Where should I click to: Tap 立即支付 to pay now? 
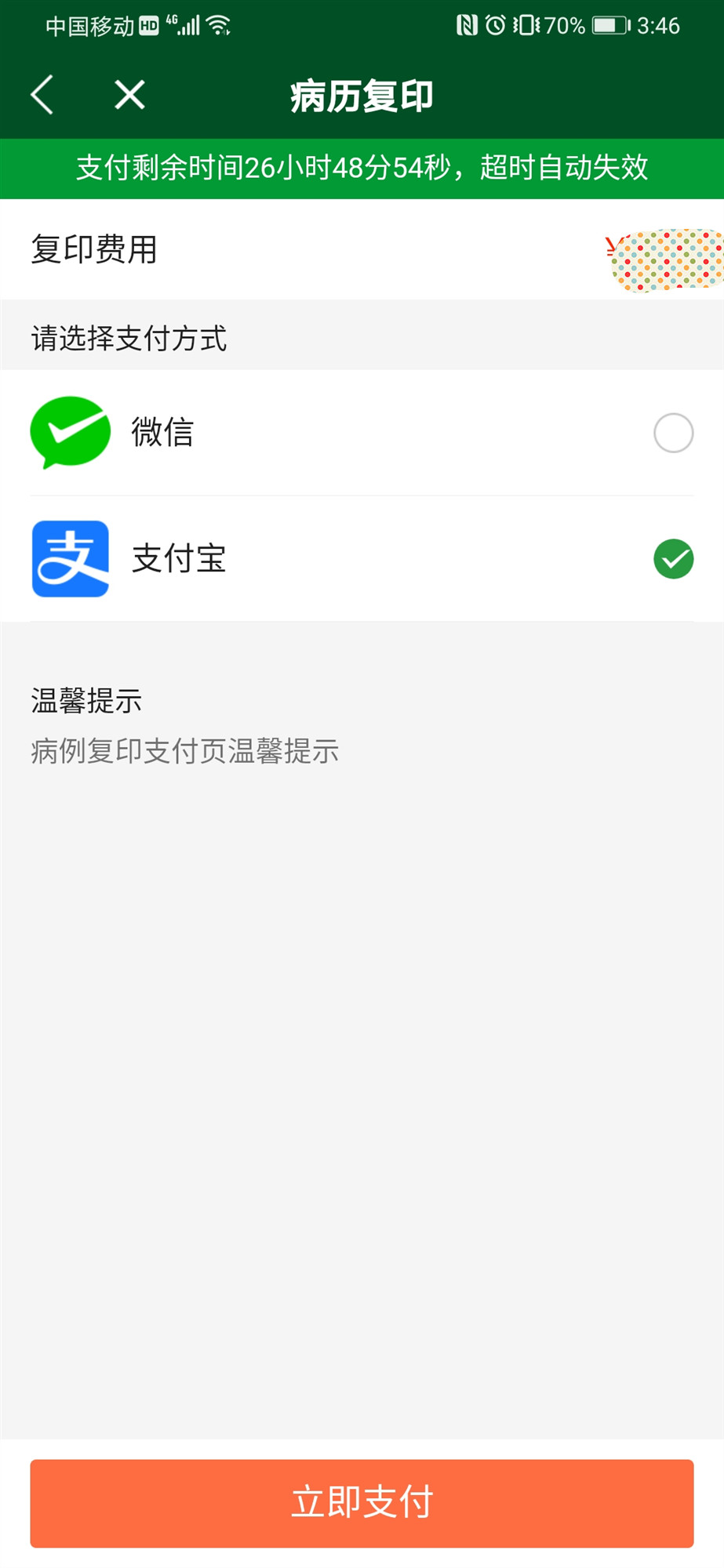pos(362,1502)
